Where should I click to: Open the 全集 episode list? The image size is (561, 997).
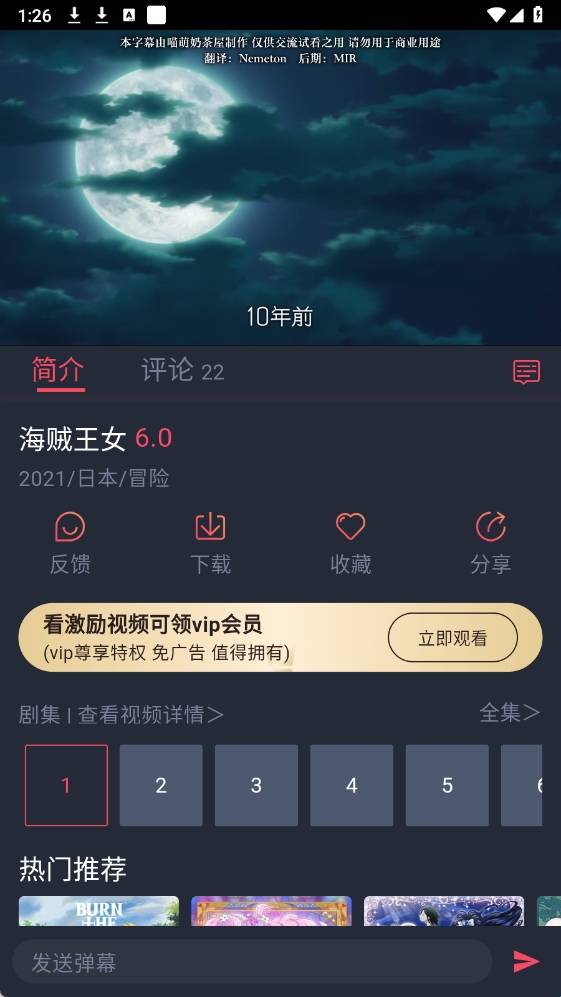point(509,713)
